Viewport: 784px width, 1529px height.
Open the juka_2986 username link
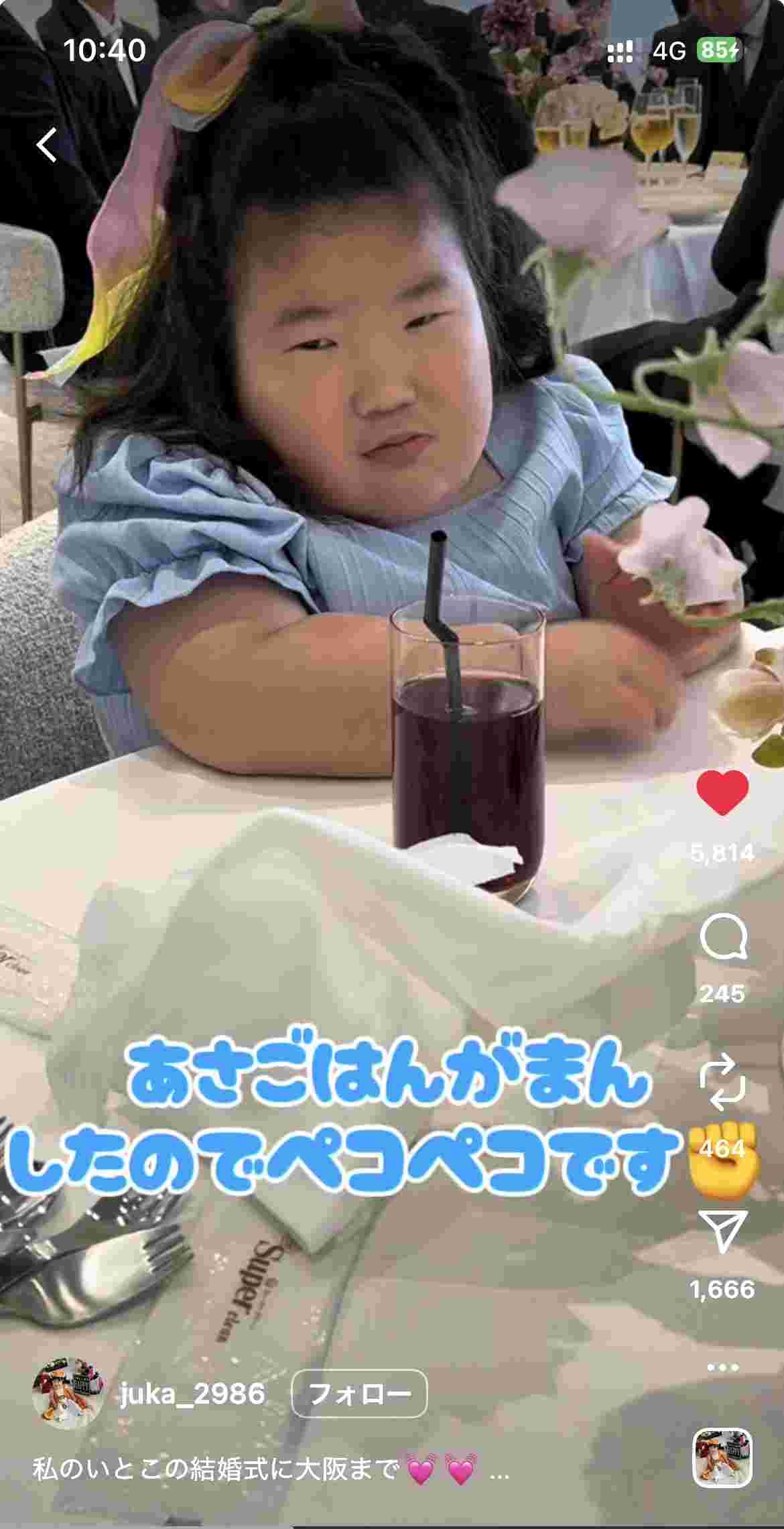(193, 1394)
